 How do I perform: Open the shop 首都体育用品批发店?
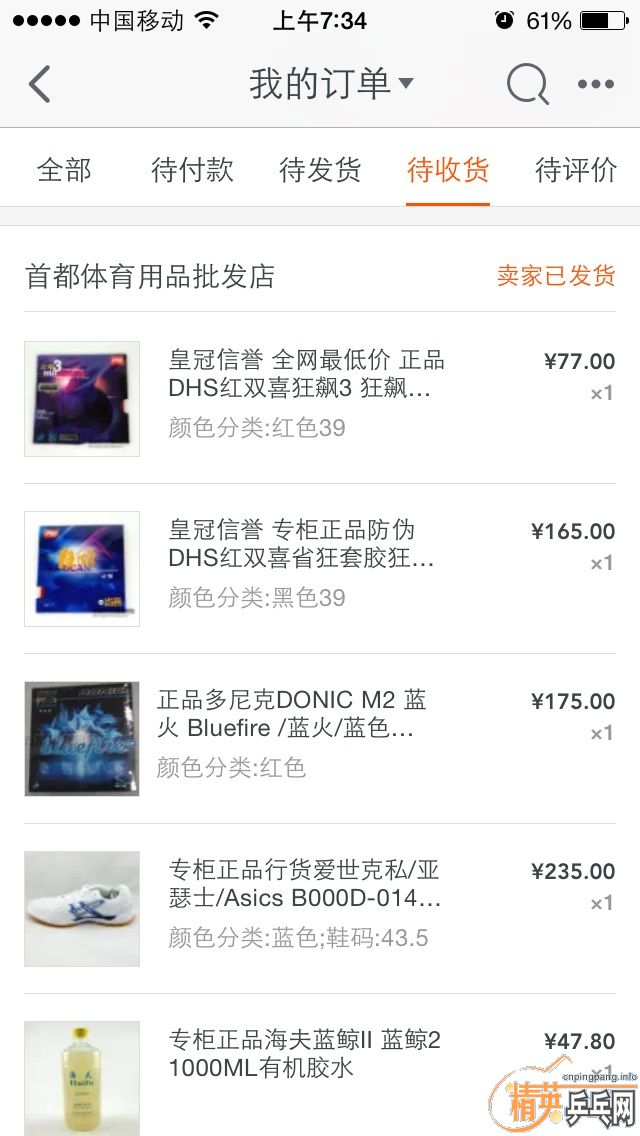(150, 277)
